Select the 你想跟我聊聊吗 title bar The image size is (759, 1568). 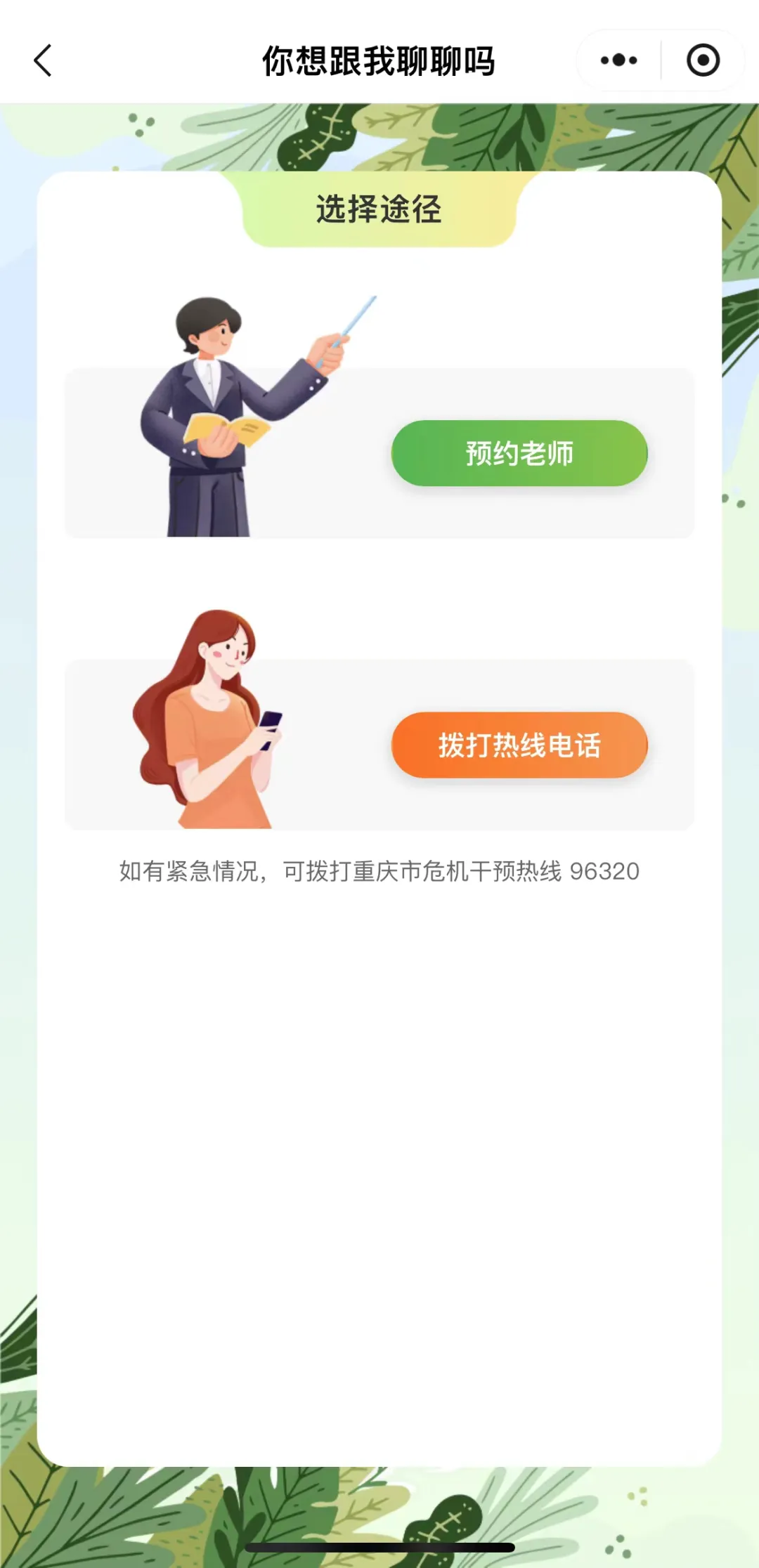pyautogui.click(x=379, y=61)
